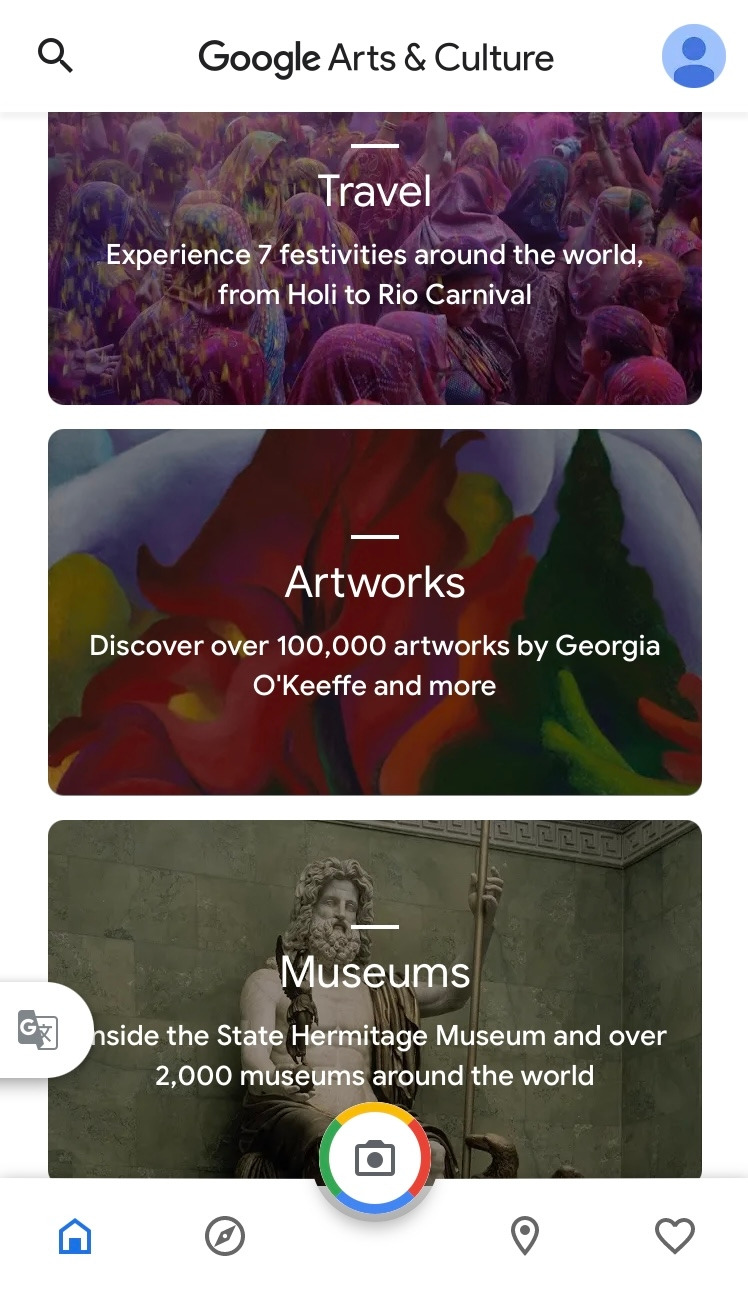Open the Travel festivities card
The image size is (748, 1294).
375,258
